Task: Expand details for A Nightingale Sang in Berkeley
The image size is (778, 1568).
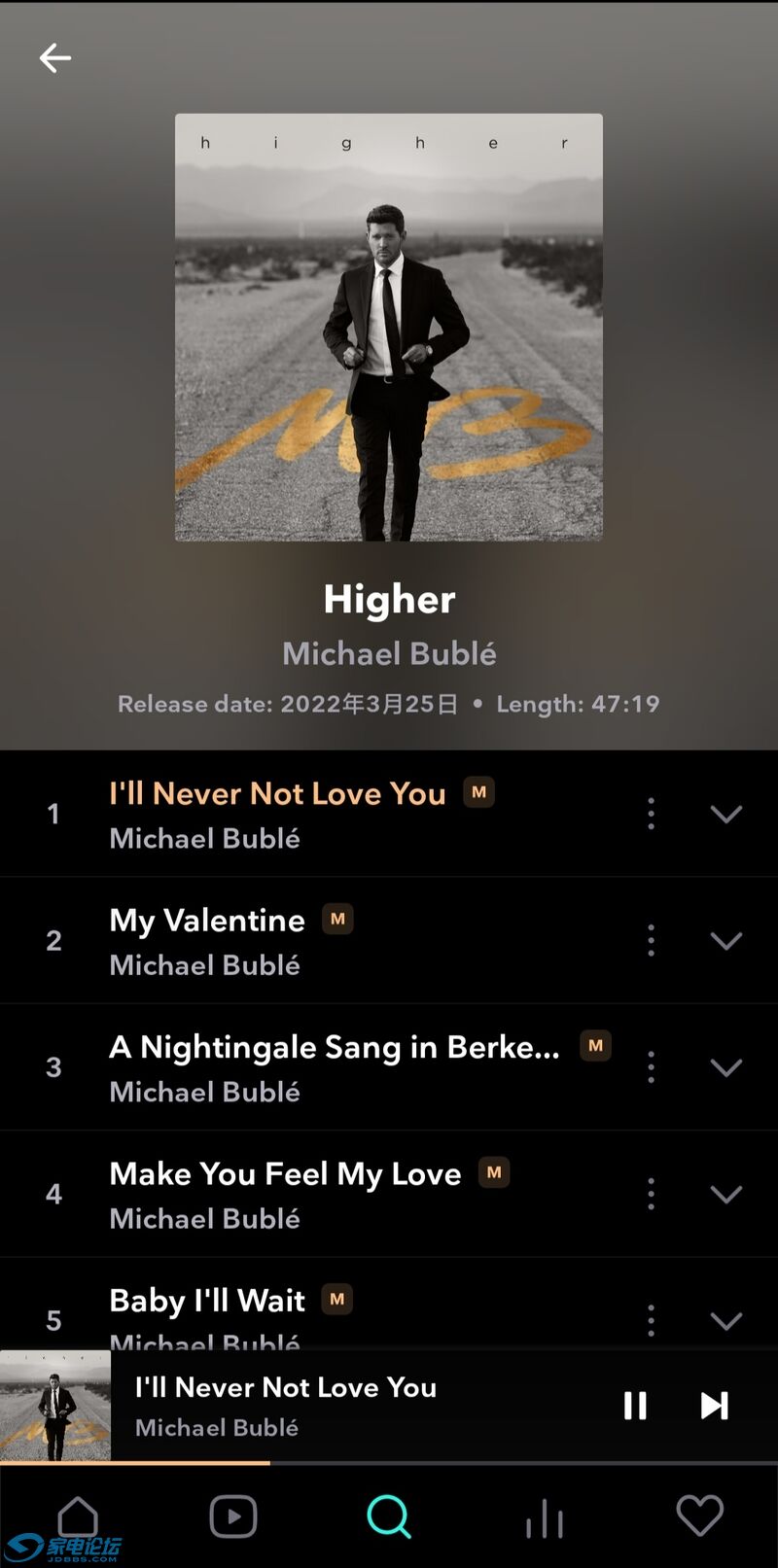Action: (725, 1067)
